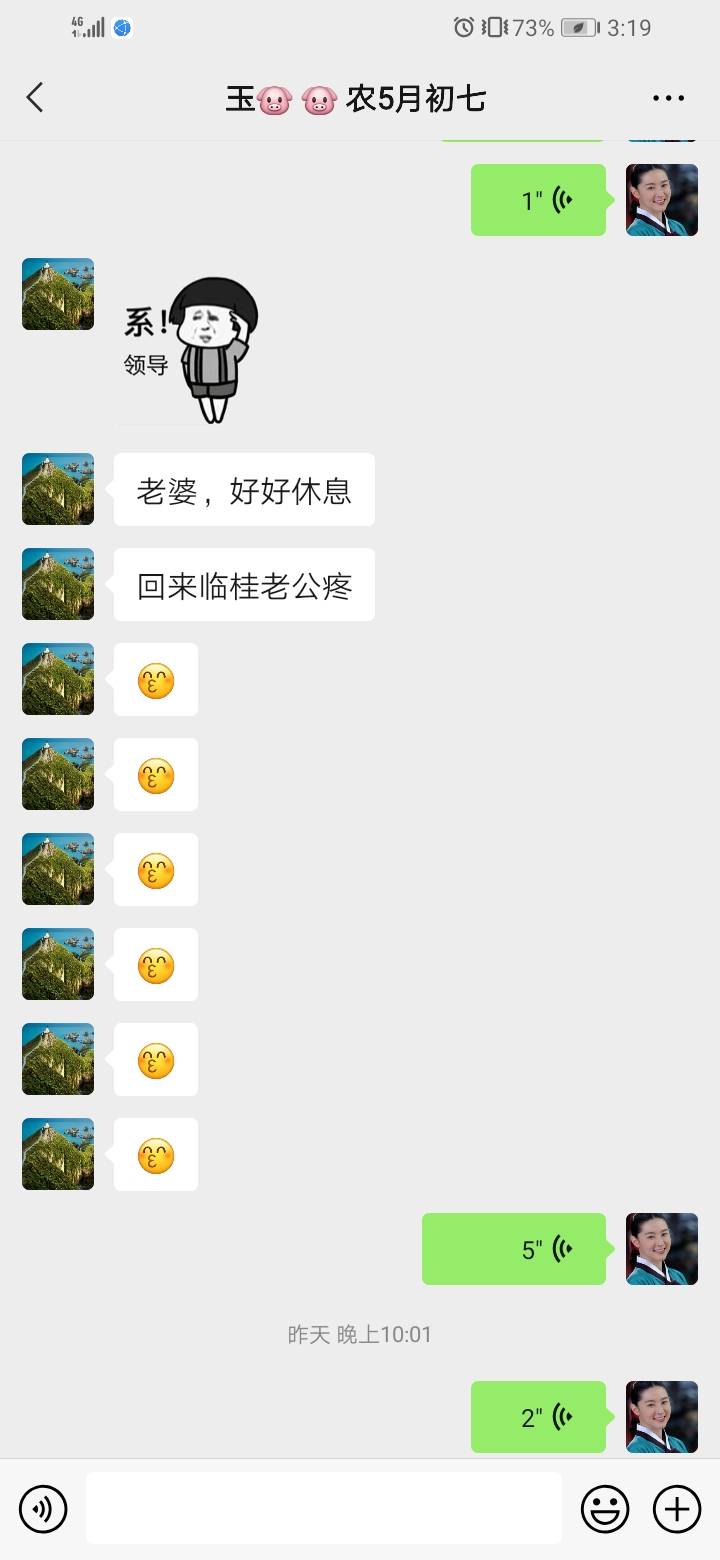Play the 5-second voice message
The width and height of the screenshot is (720, 1560).
point(513,1248)
